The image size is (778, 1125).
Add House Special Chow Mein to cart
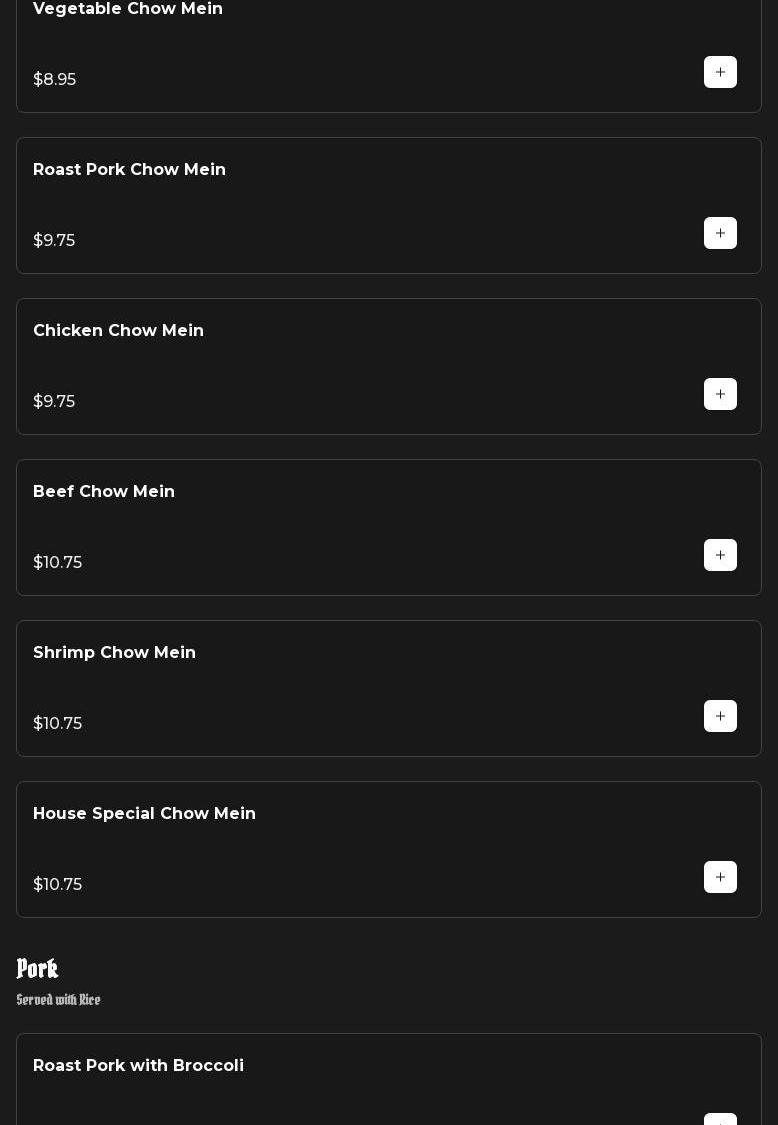[720, 877]
